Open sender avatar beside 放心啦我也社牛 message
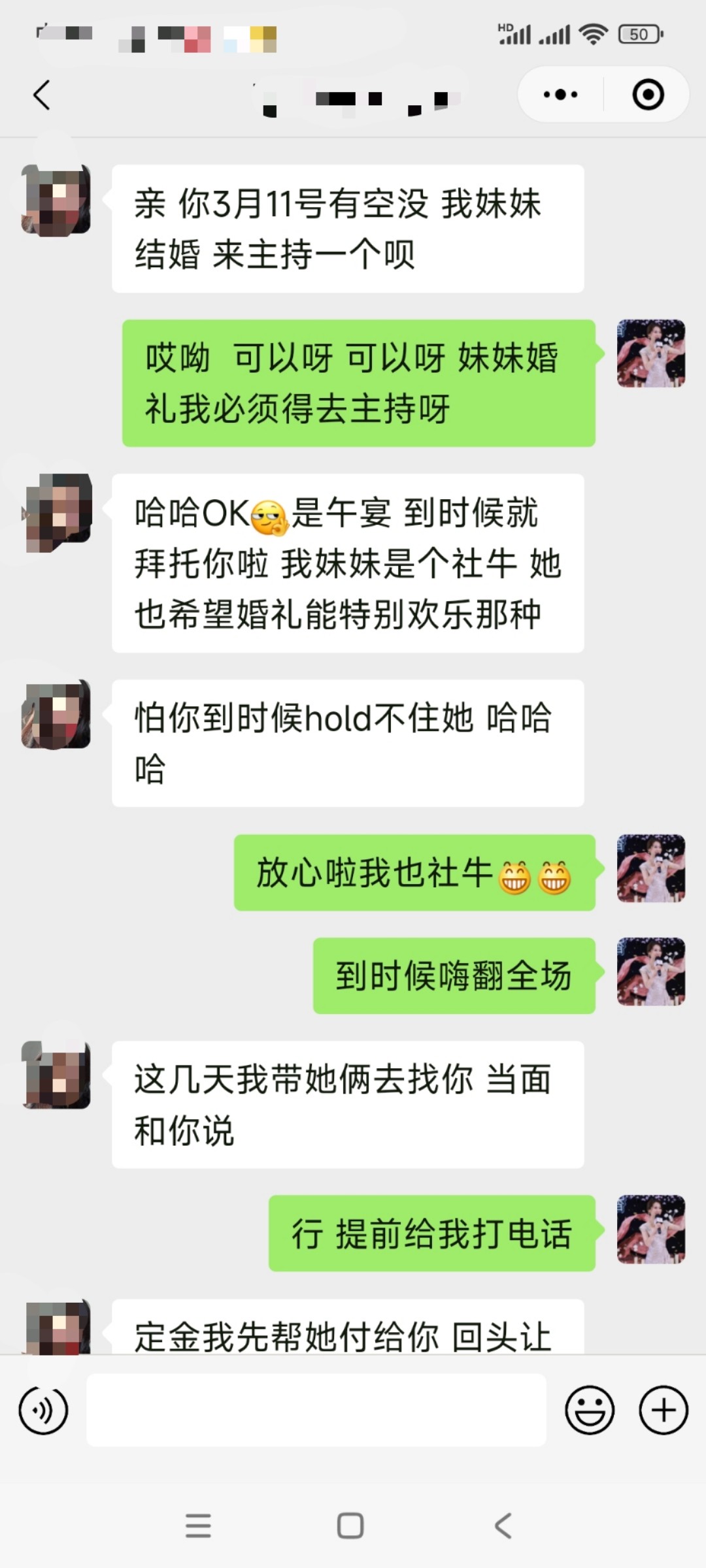The height and width of the screenshot is (1568, 706). coord(651,868)
